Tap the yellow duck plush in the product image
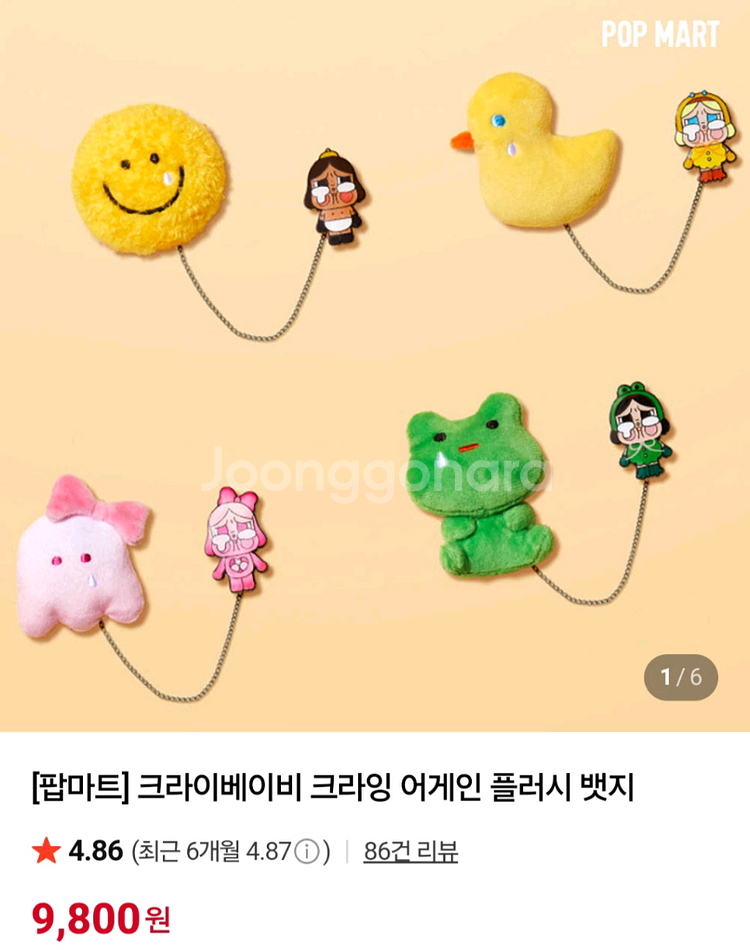Screen dimensions: 750x950 [530, 150]
